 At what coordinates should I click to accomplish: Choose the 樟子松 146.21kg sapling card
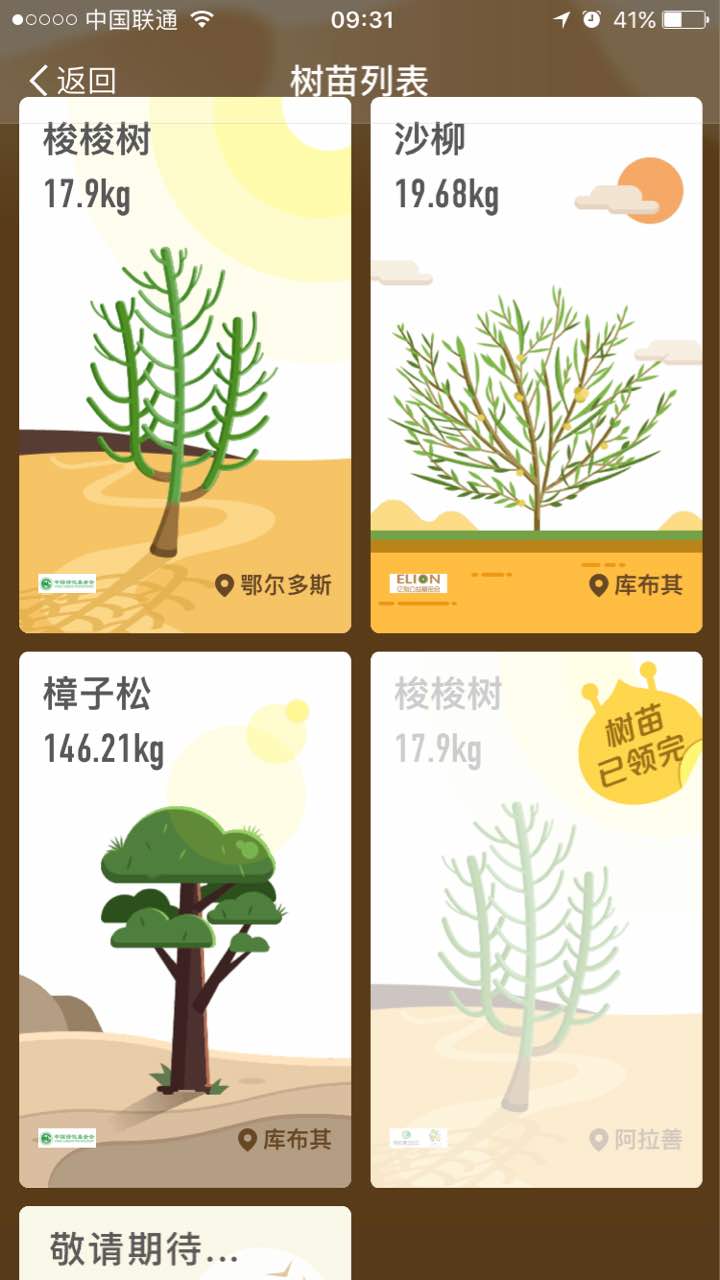[185, 920]
